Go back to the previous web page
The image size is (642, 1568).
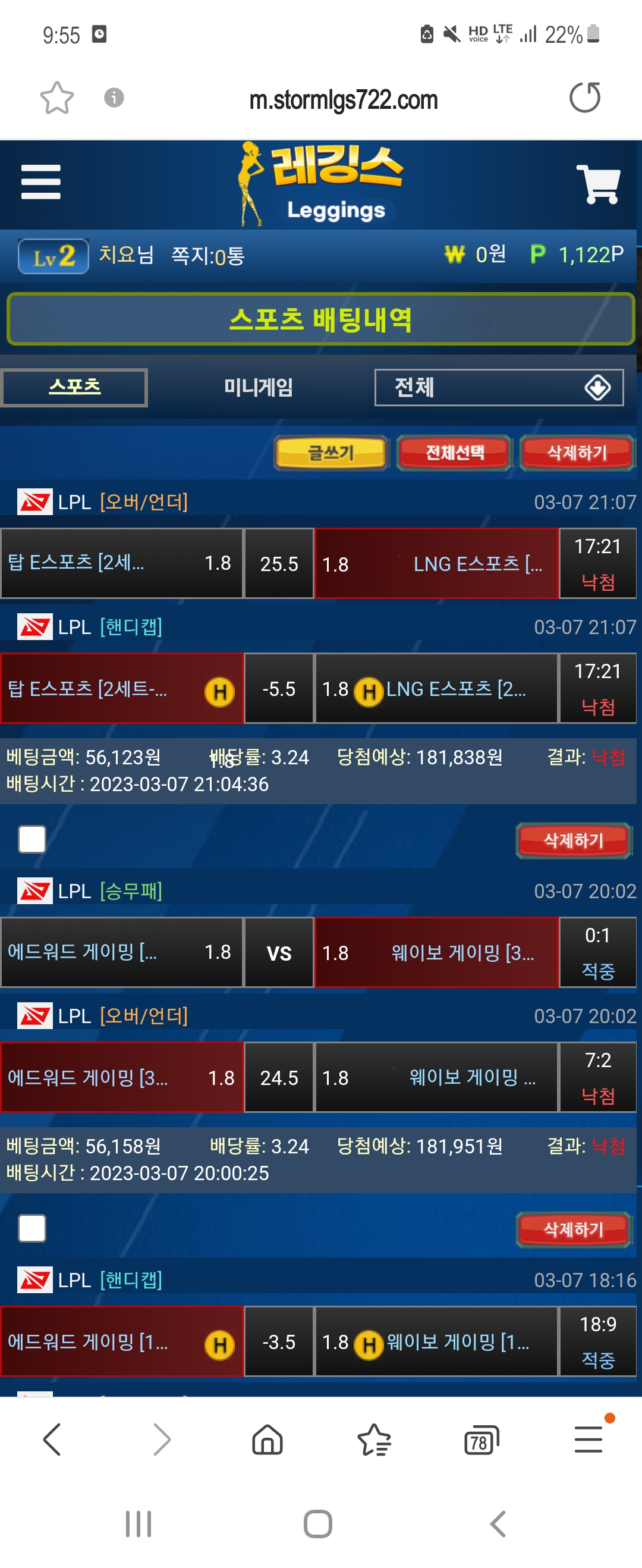[x=53, y=1440]
